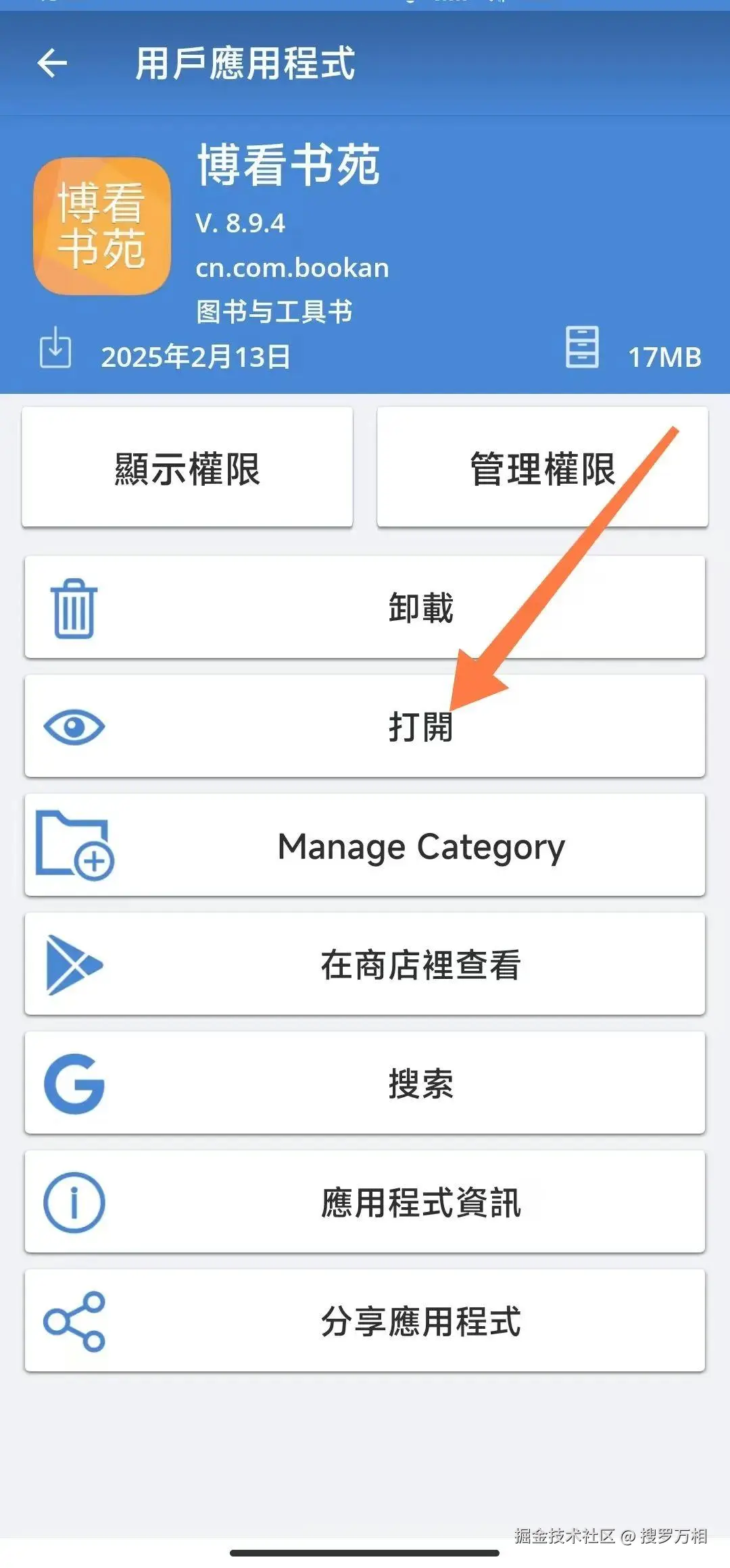Open 管理權限 for this app
This screenshot has width=730, height=1568.
click(x=542, y=468)
